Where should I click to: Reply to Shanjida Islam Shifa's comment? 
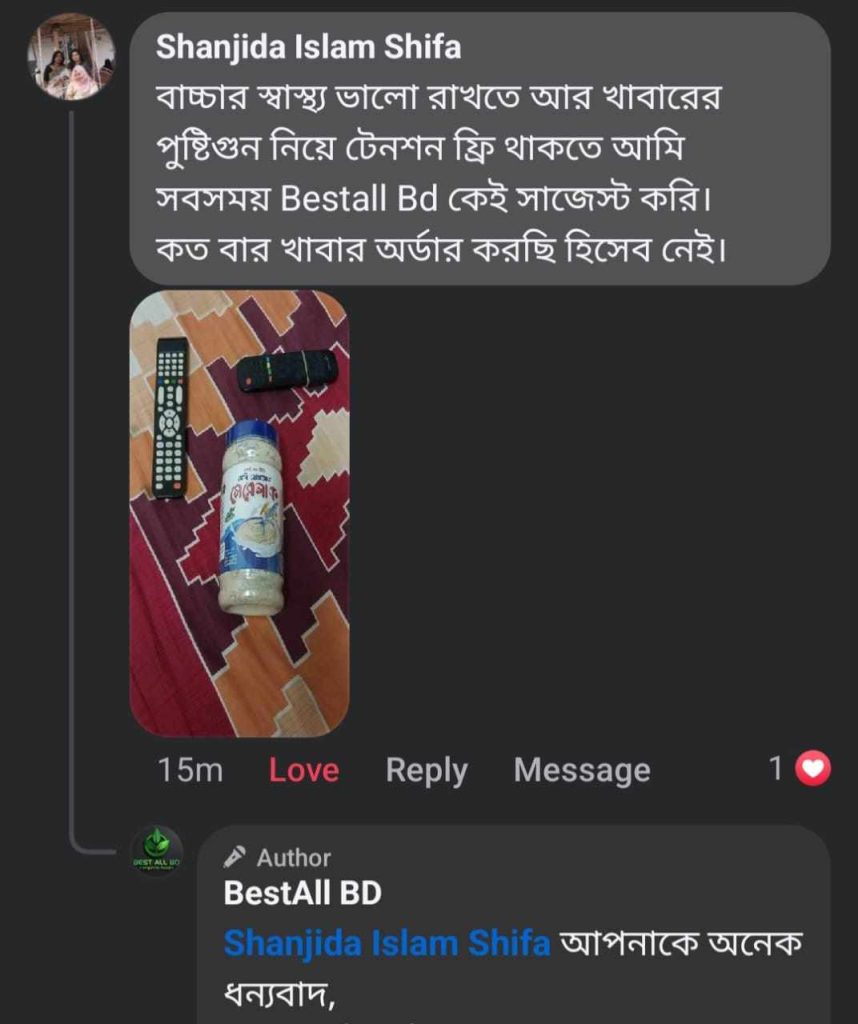[426, 770]
